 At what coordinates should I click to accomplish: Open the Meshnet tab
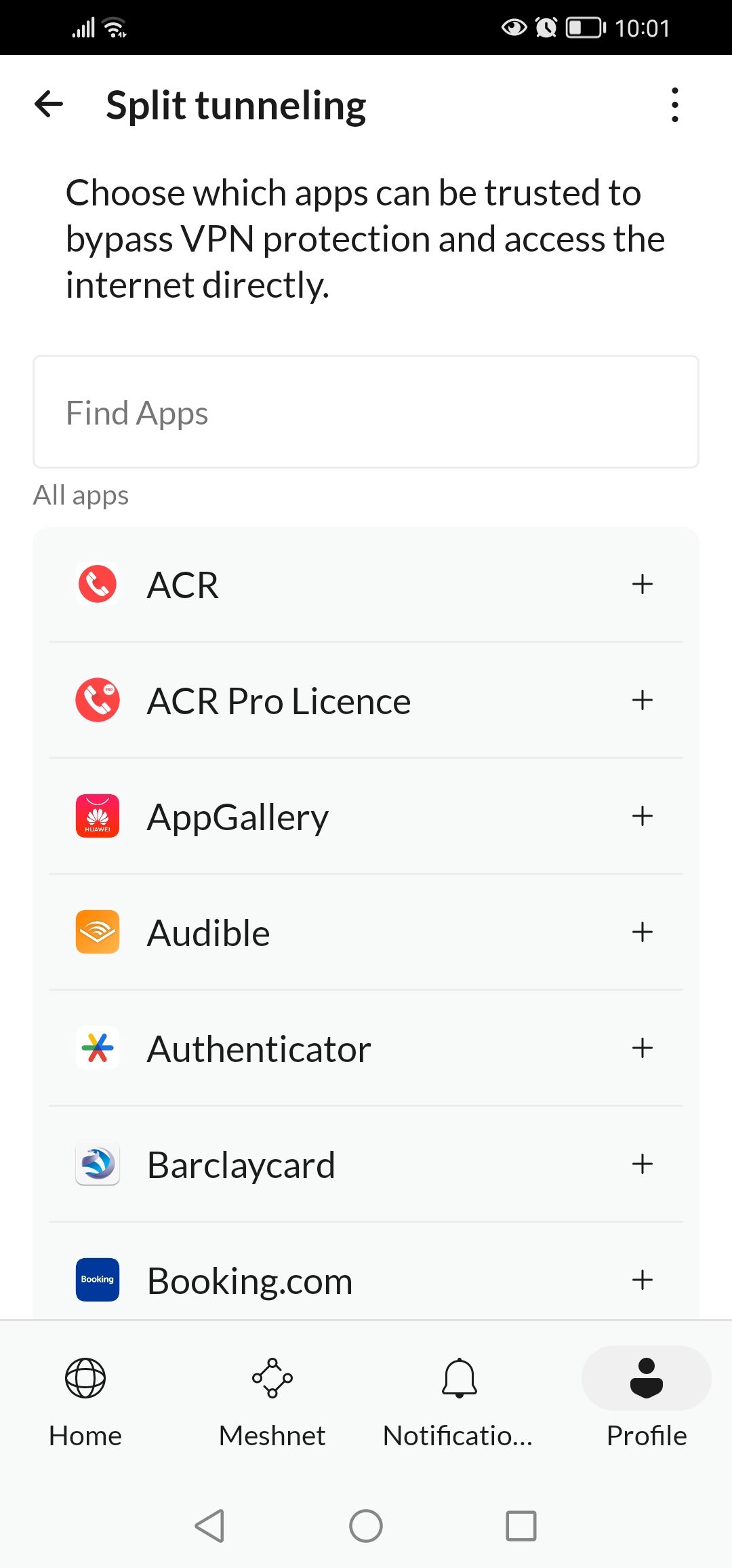coord(272,1396)
